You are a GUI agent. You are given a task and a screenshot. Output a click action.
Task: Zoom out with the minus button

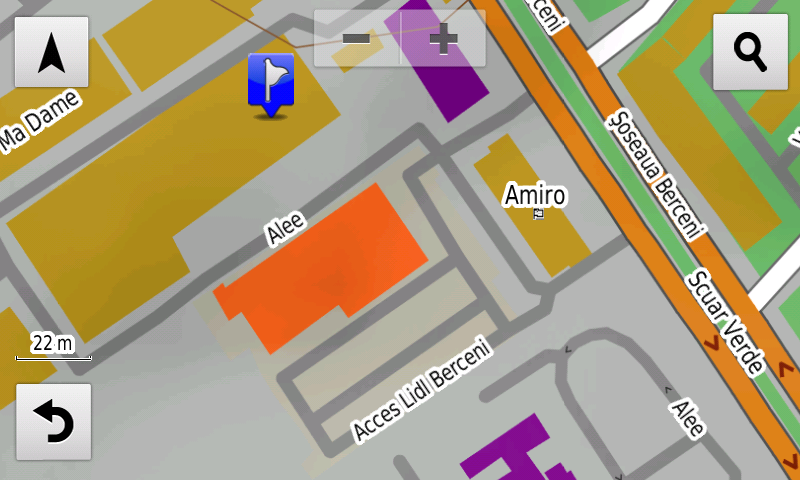pos(357,39)
